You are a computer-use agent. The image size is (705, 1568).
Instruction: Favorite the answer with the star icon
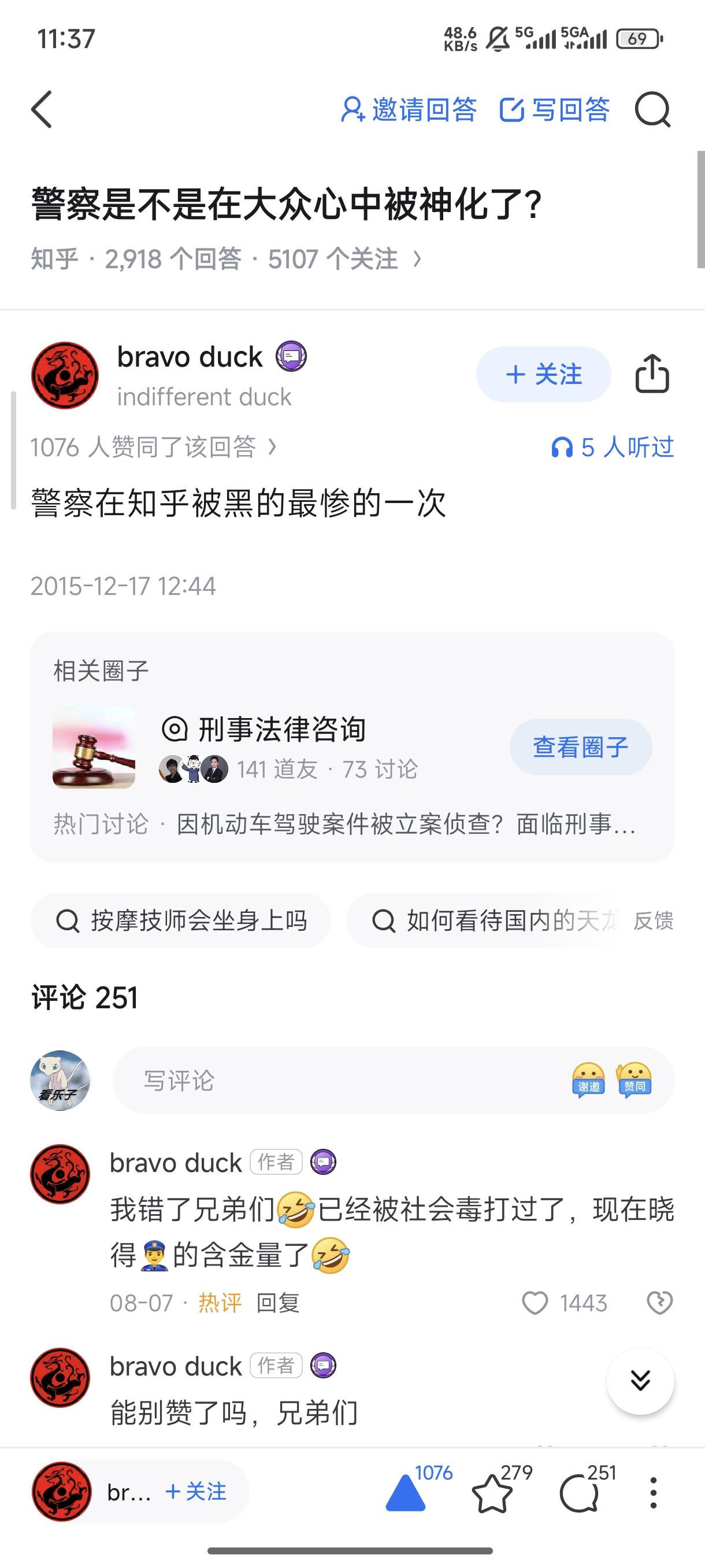[x=492, y=1495]
